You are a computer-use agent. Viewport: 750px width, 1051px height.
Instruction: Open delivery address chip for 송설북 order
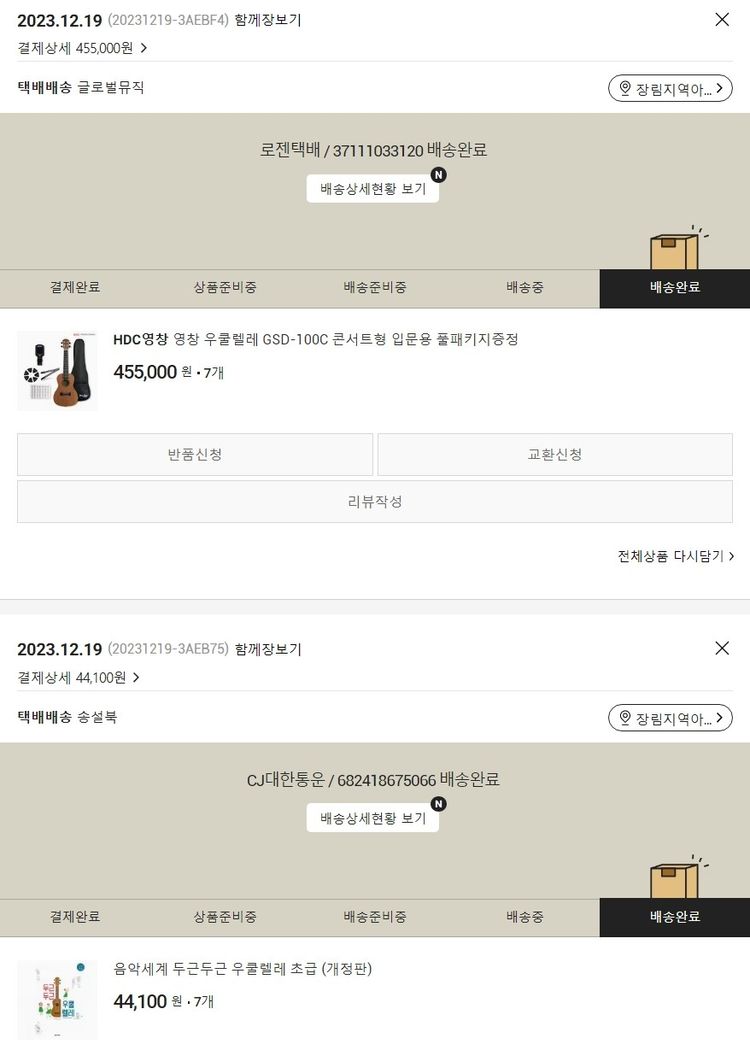click(670, 718)
